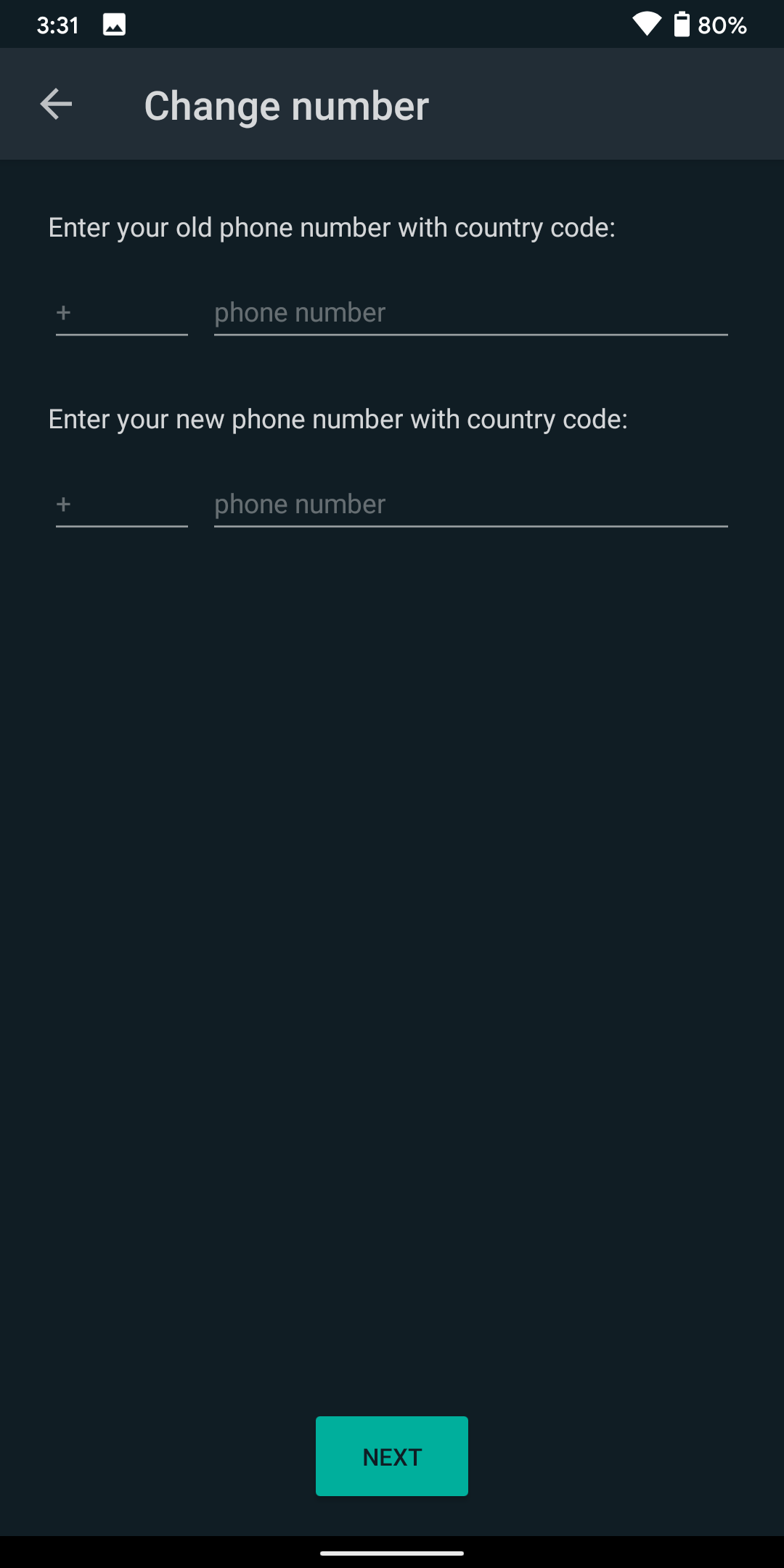Continue with the NEXT button
Image resolution: width=784 pixels, height=1568 pixels.
[392, 1456]
